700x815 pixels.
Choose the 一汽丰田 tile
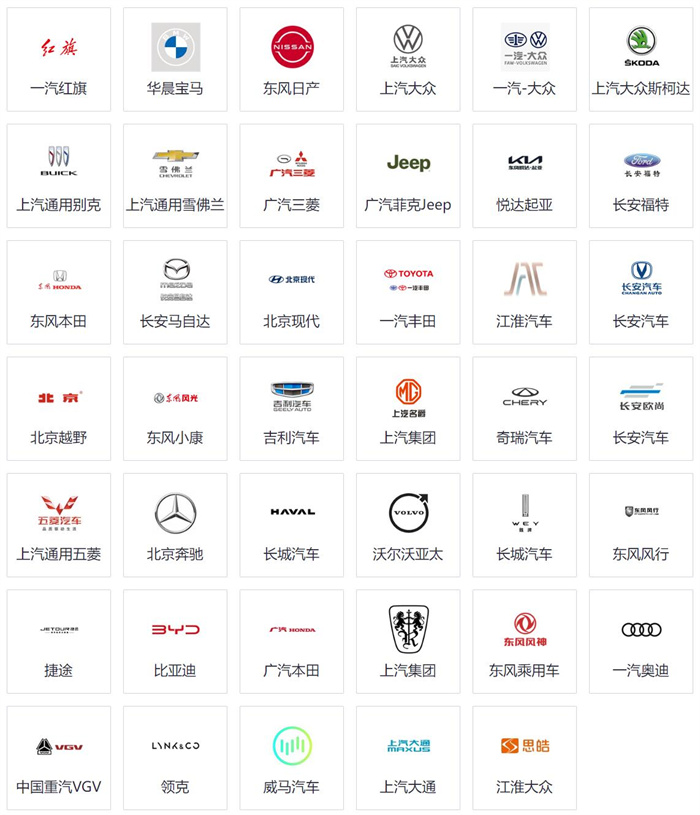tap(408, 292)
